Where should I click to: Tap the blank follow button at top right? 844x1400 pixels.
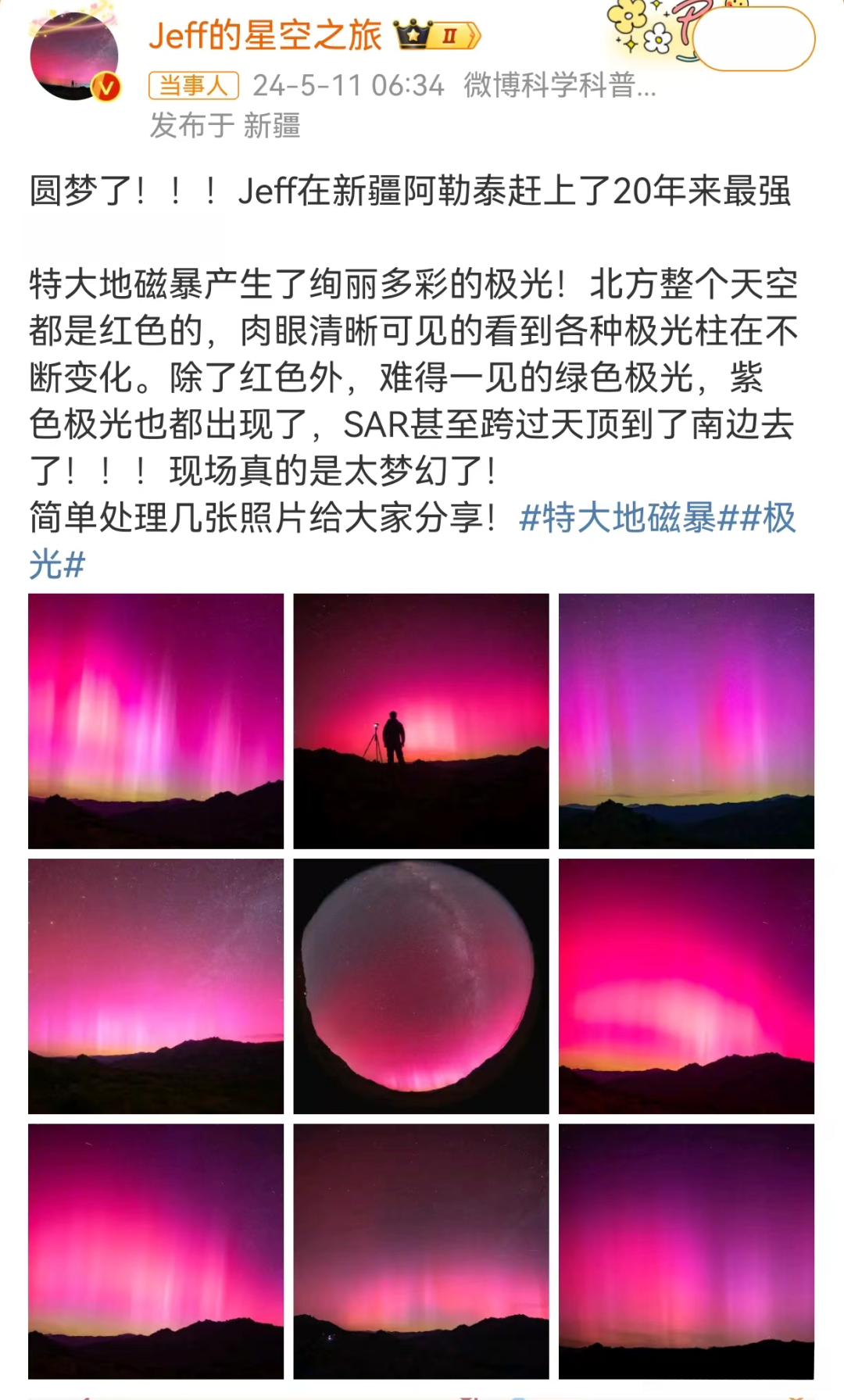coord(753,39)
